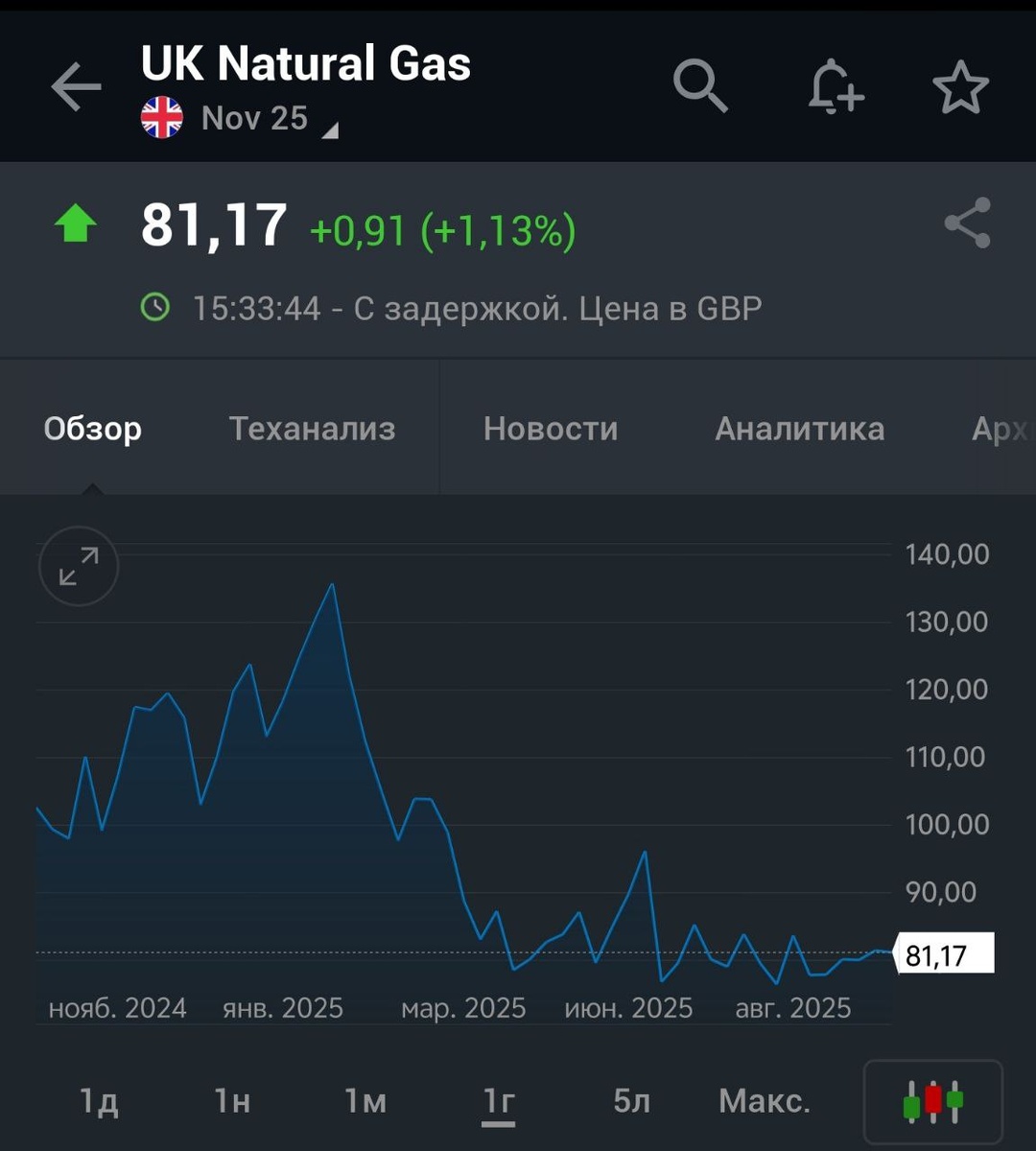This screenshot has height=1151, width=1036.
Task: Select the Аналитика tab
Action: tap(799, 429)
